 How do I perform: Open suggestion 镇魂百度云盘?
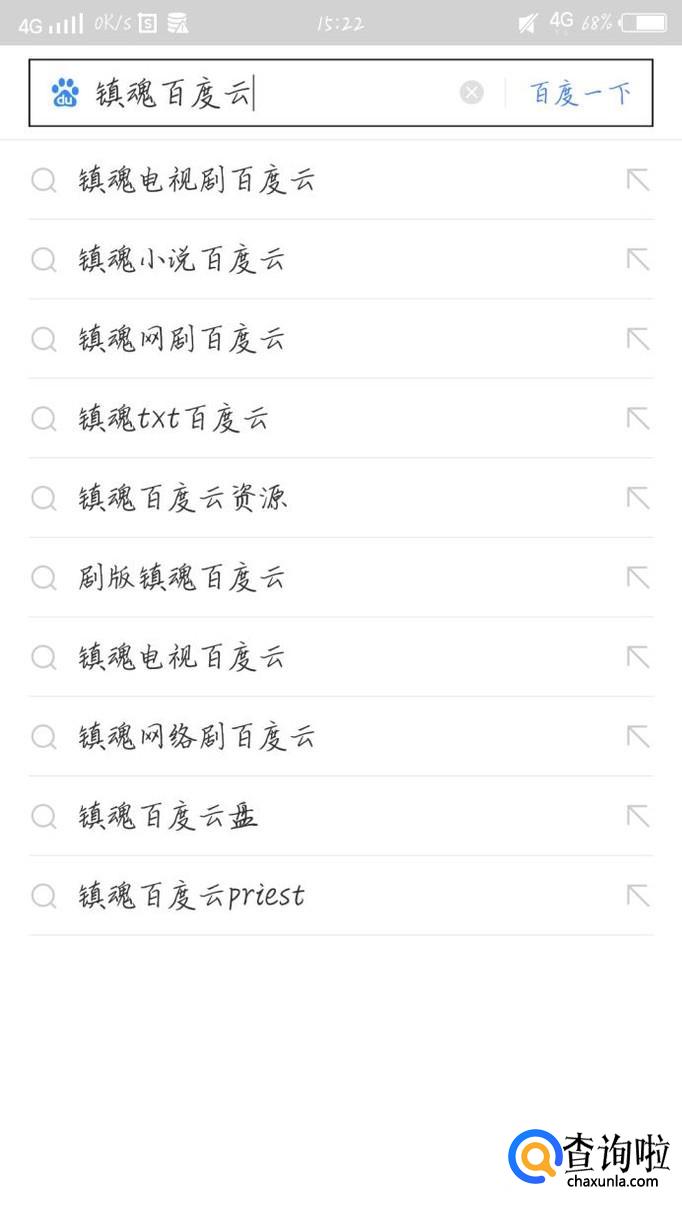168,816
